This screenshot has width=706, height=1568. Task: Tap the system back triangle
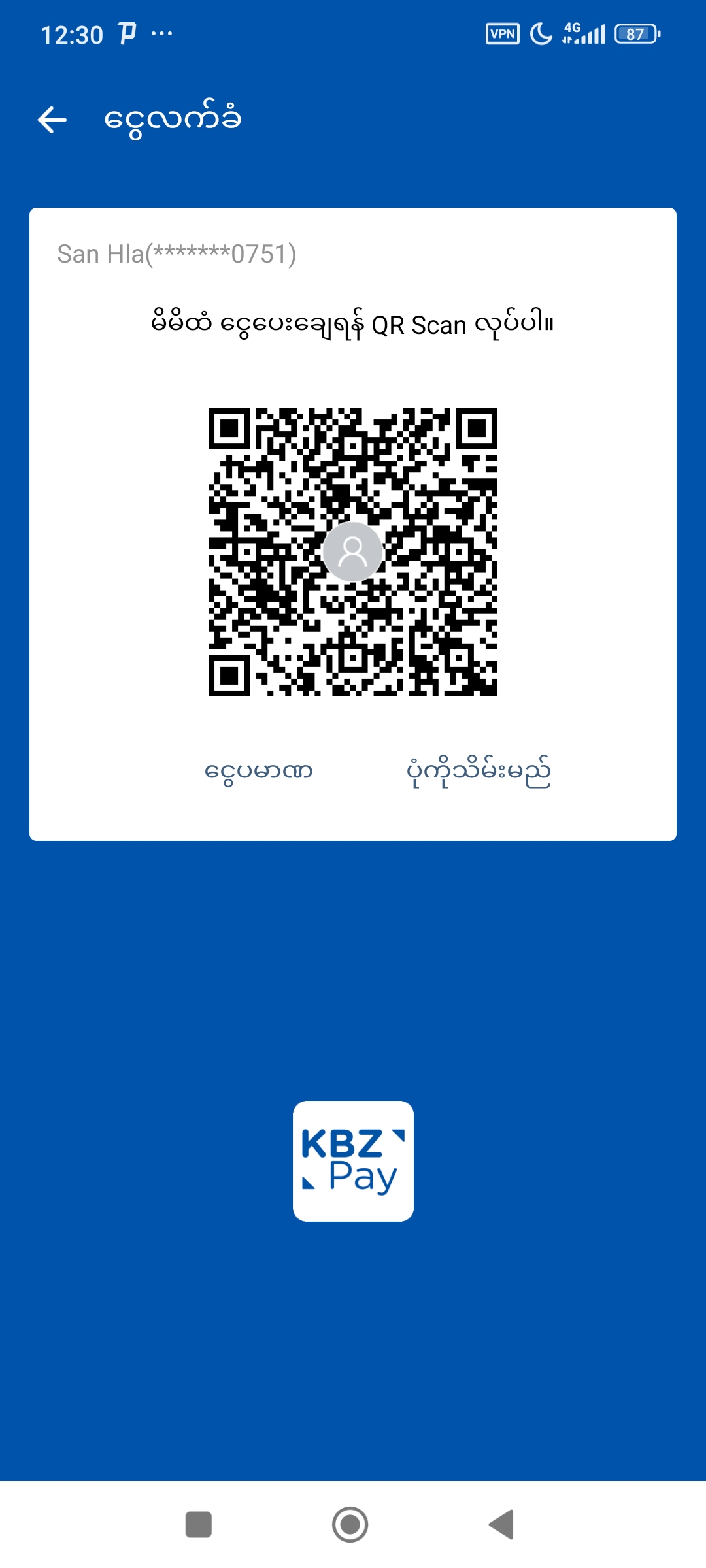pyautogui.click(x=502, y=1525)
